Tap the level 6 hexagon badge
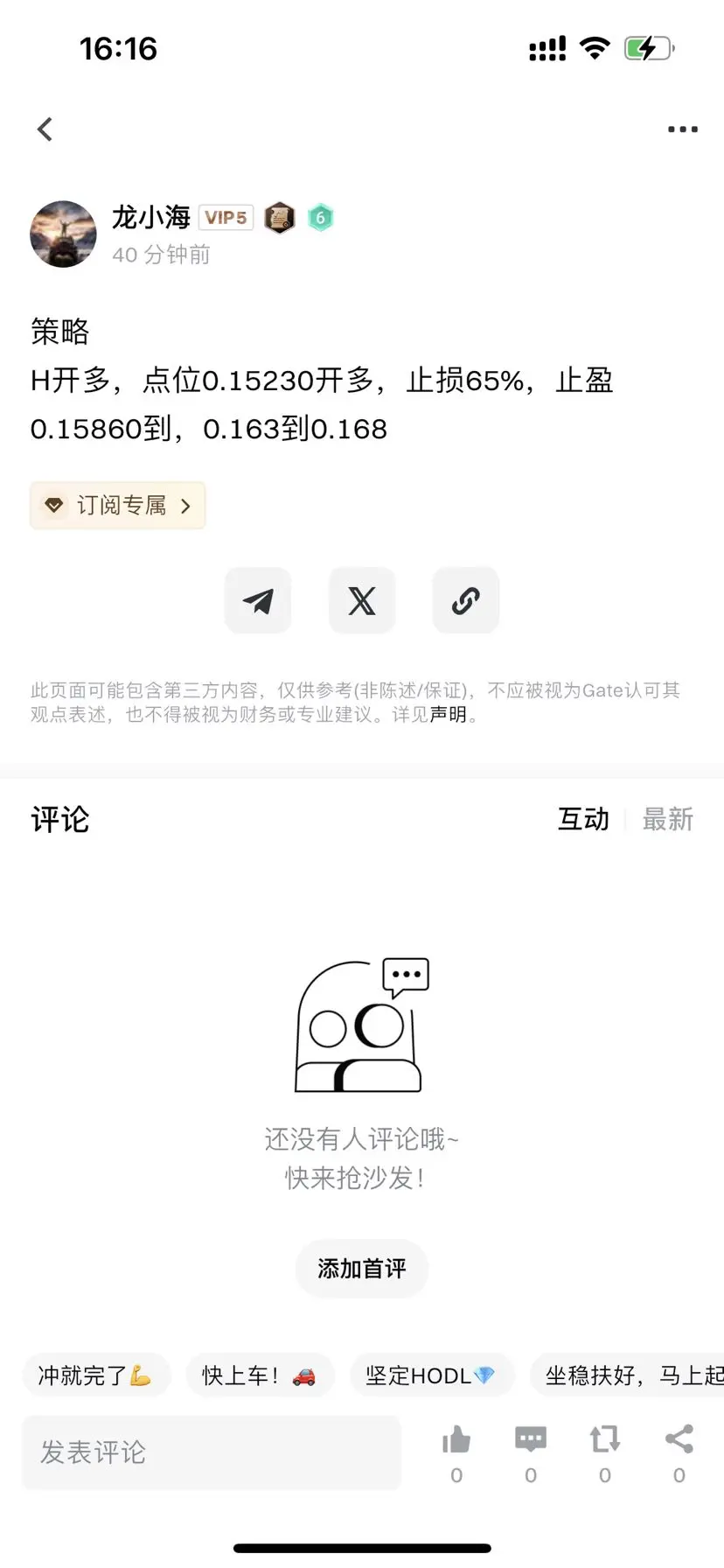The width and height of the screenshot is (724, 1568). [320, 216]
